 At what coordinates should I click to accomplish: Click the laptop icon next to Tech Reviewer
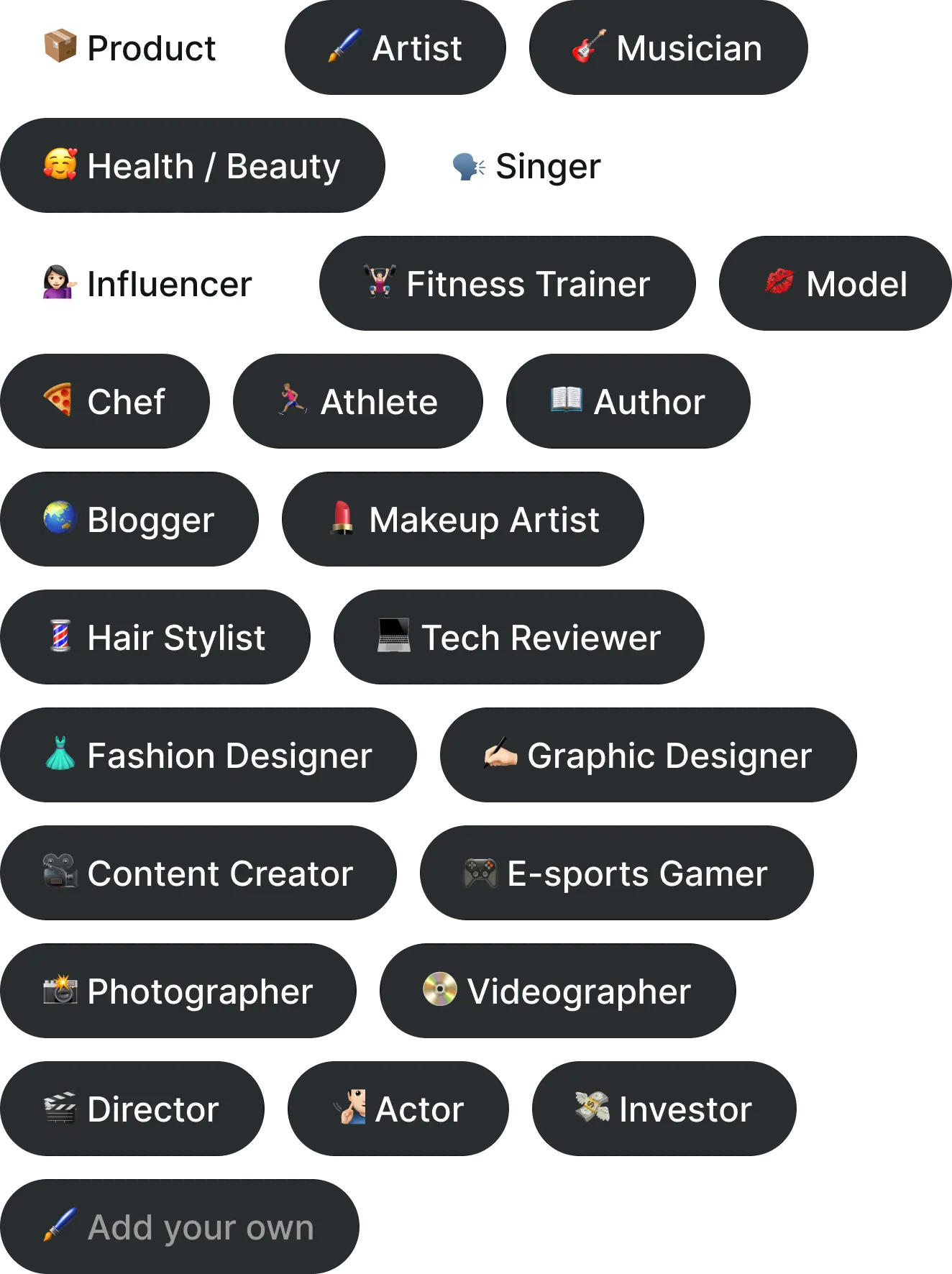(395, 636)
